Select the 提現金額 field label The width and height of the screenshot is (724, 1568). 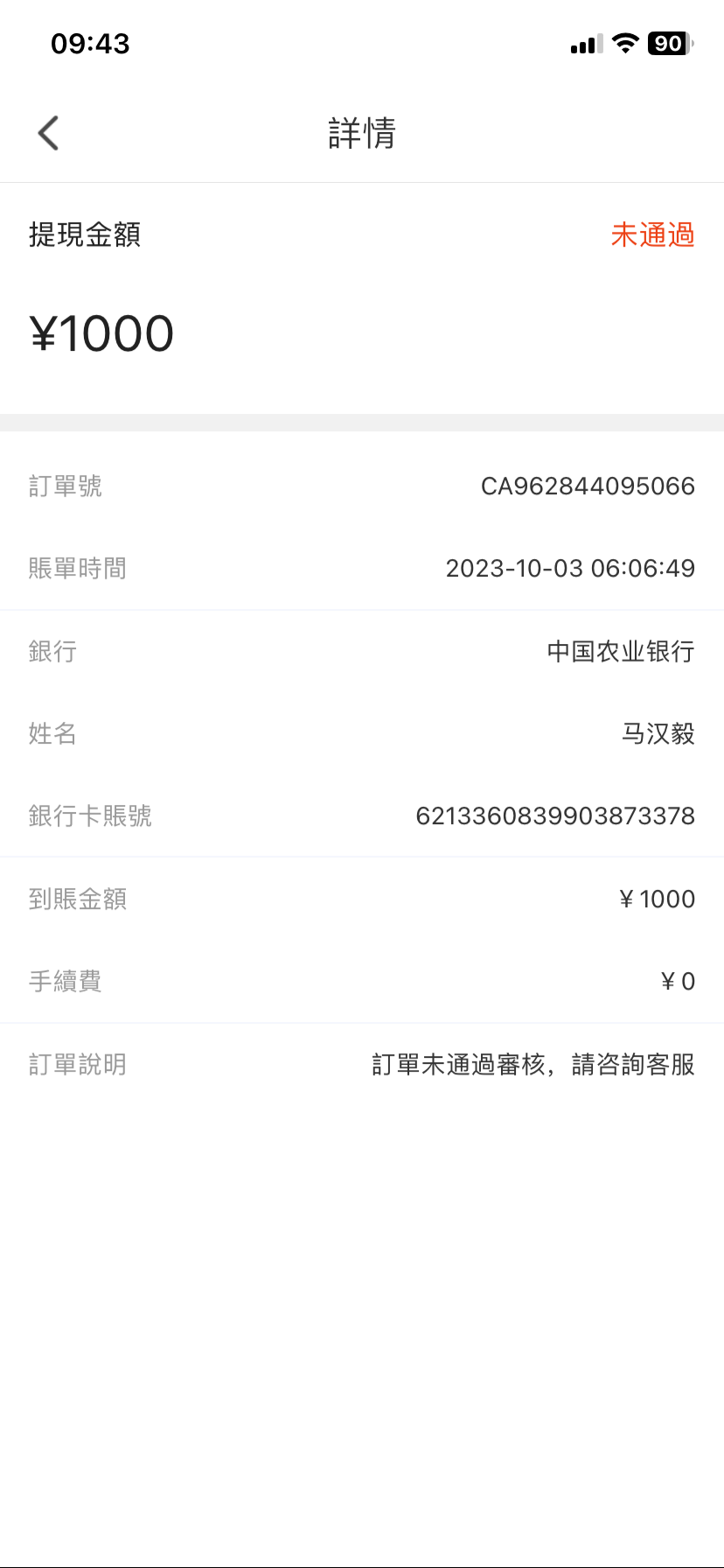click(85, 234)
